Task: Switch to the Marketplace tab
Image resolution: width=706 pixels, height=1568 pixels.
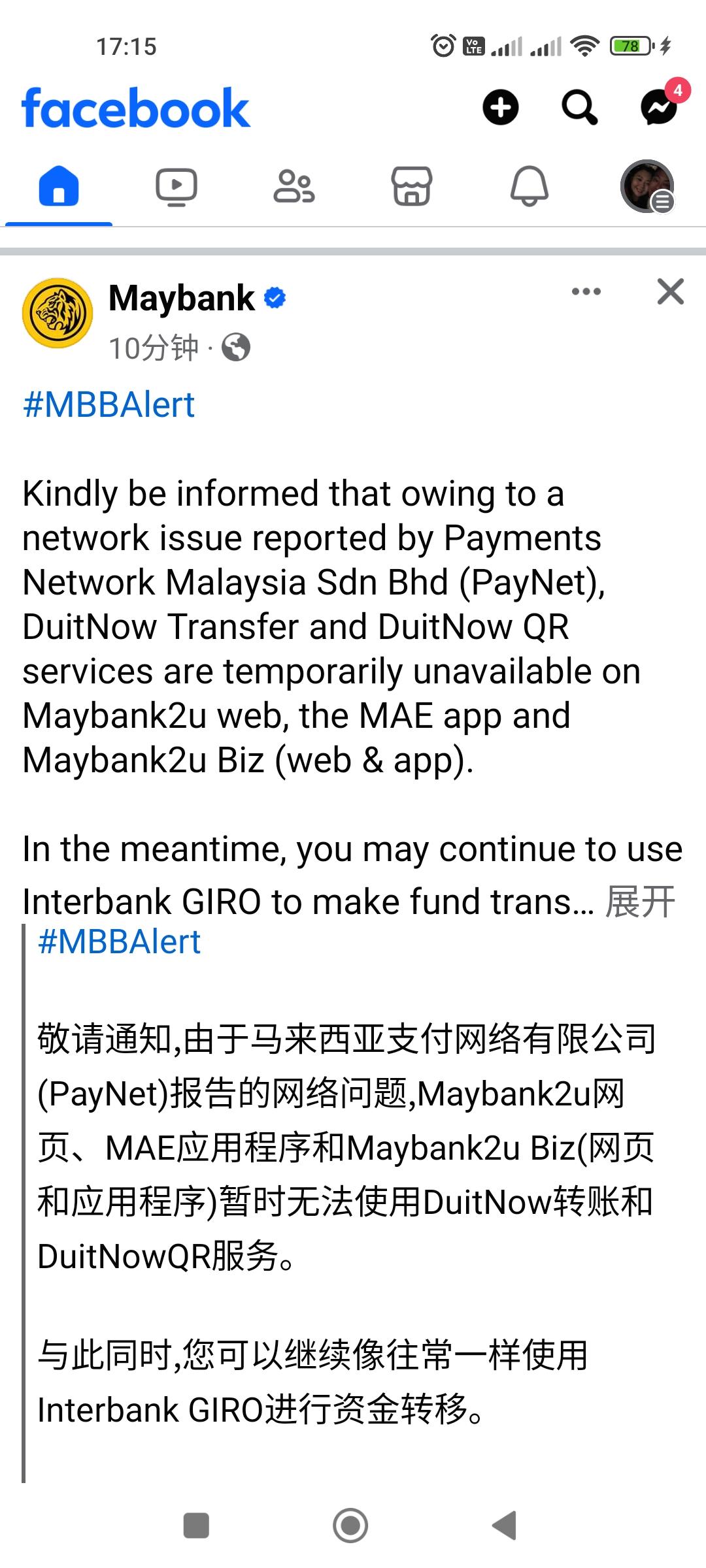Action: 412,188
